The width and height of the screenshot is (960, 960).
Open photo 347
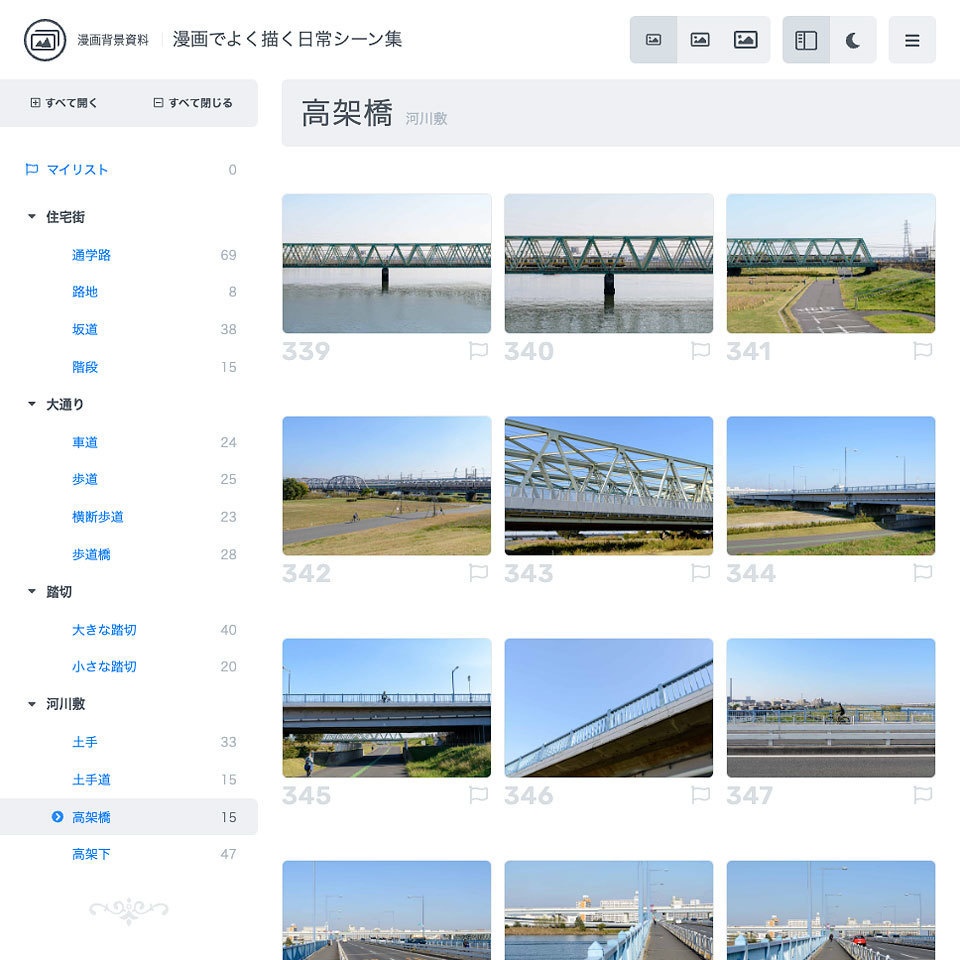point(831,707)
